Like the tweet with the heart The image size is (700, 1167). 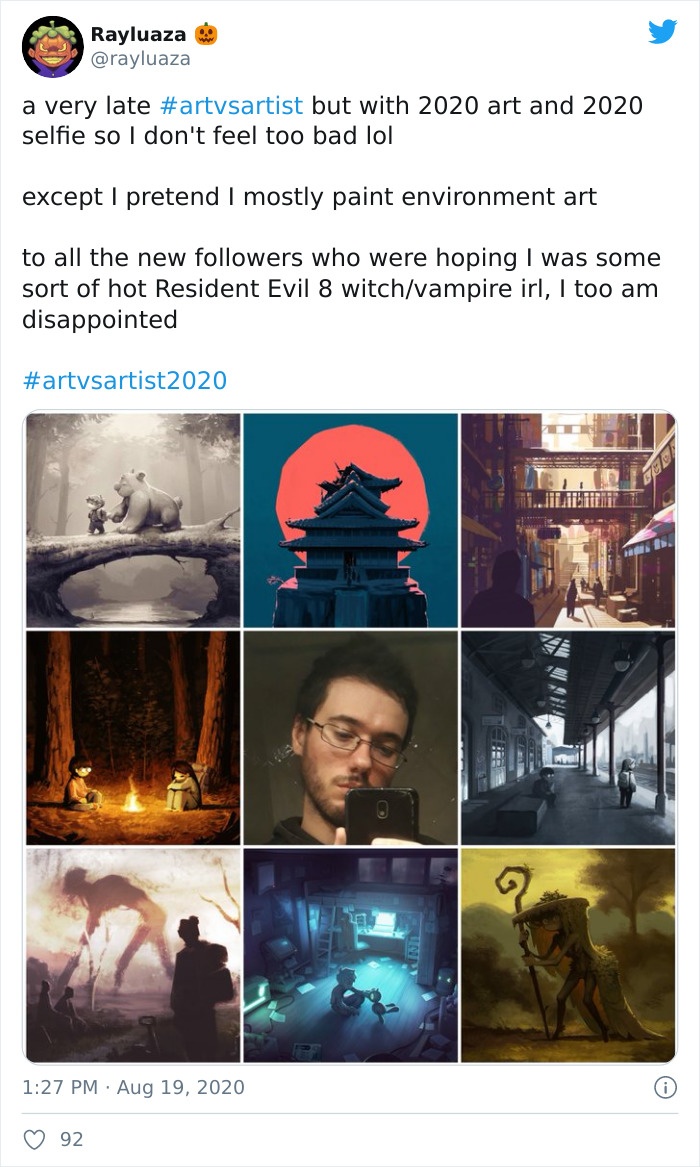point(35,1139)
